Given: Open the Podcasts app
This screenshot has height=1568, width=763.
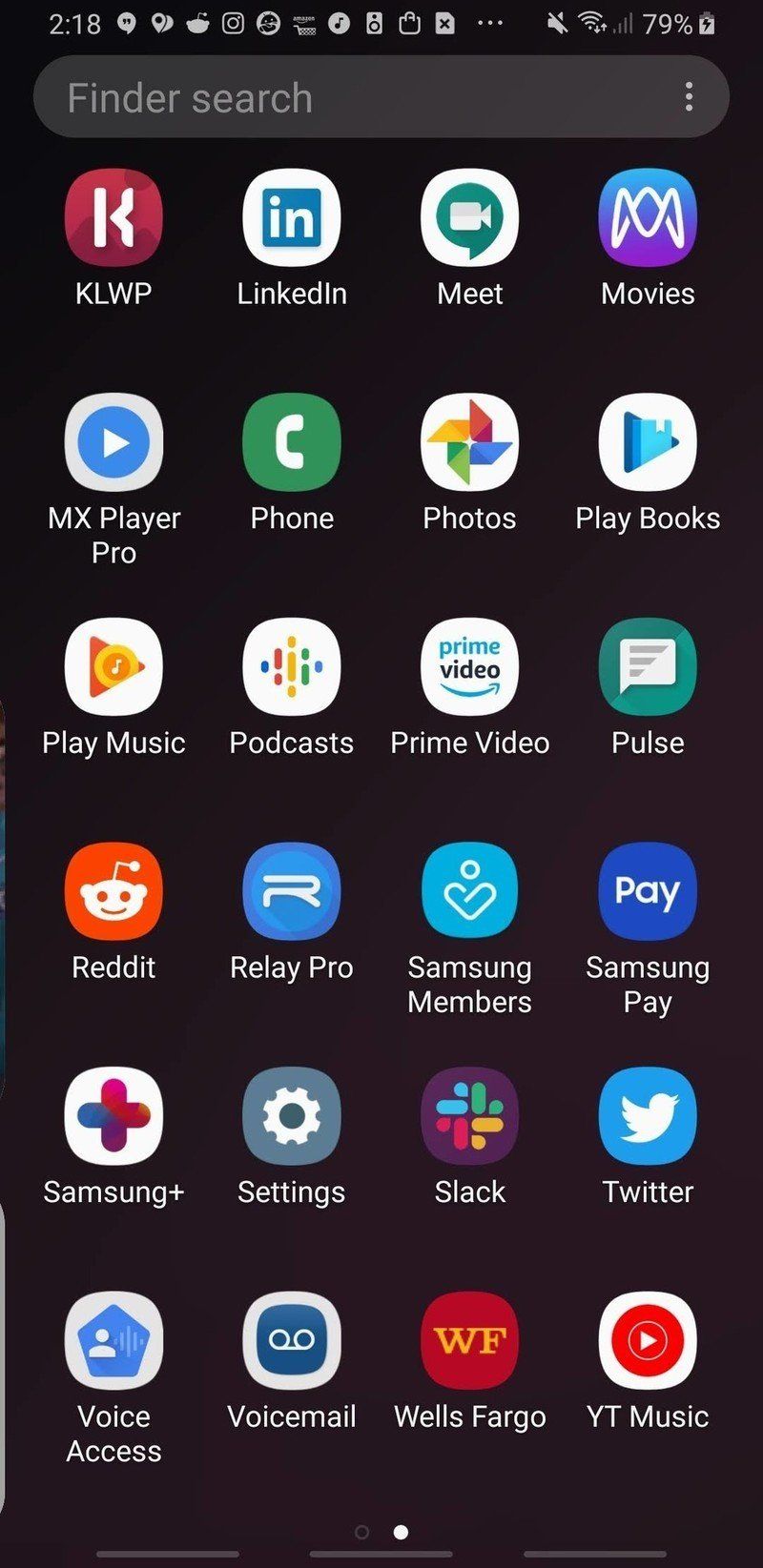Looking at the screenshot, I should 291,665.
